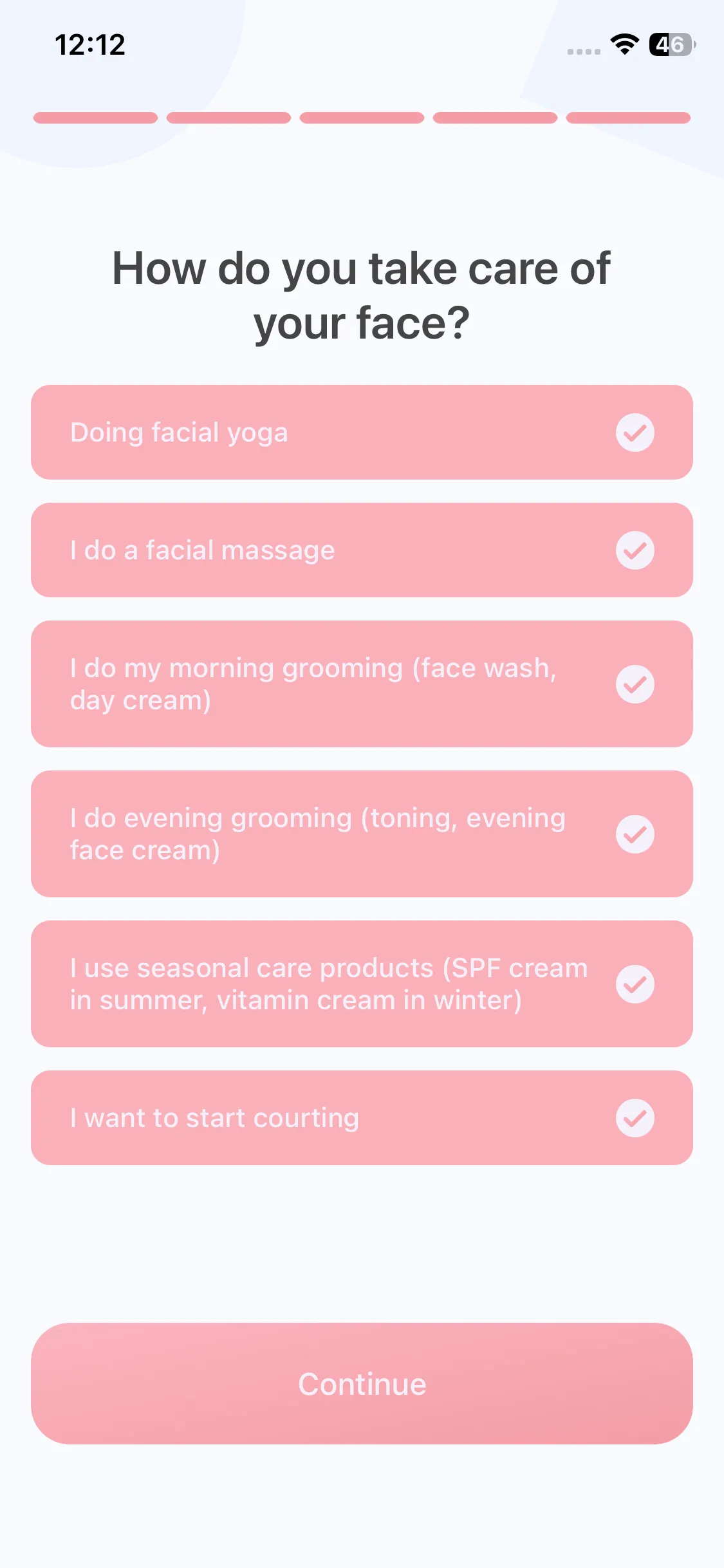Image resolution: width=724 pixels, height=1568 pixels.
Task: Uncheck seasonal care products option
Action: (361, 984)
